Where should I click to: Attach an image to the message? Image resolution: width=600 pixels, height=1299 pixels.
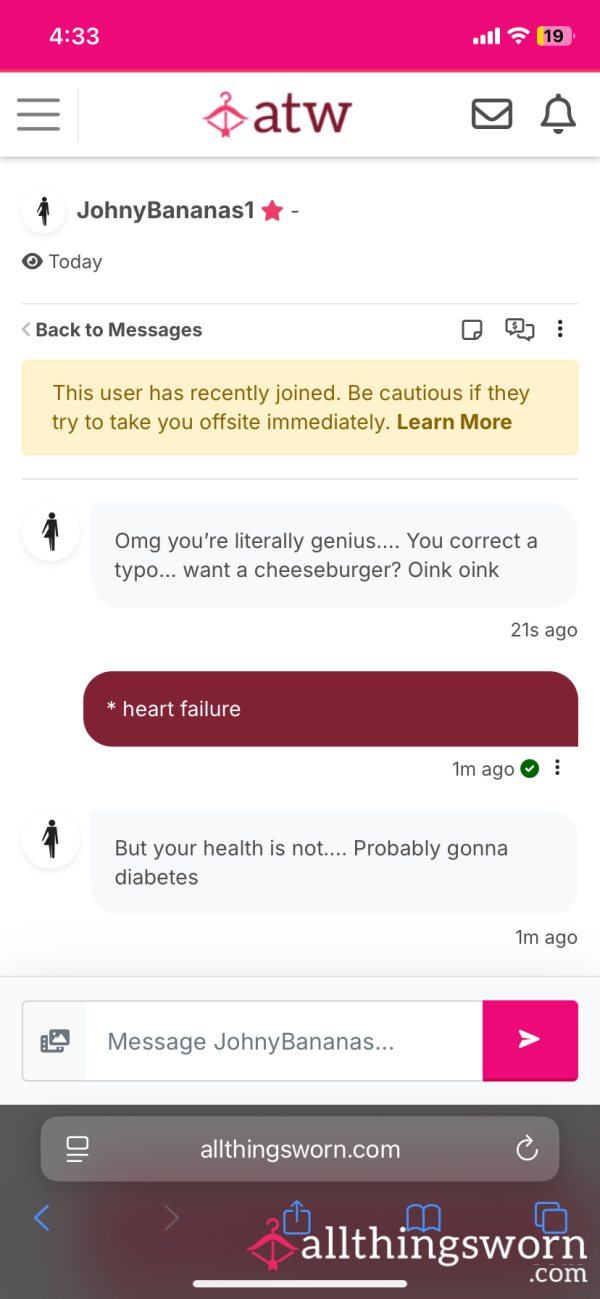coord(54,1041)
